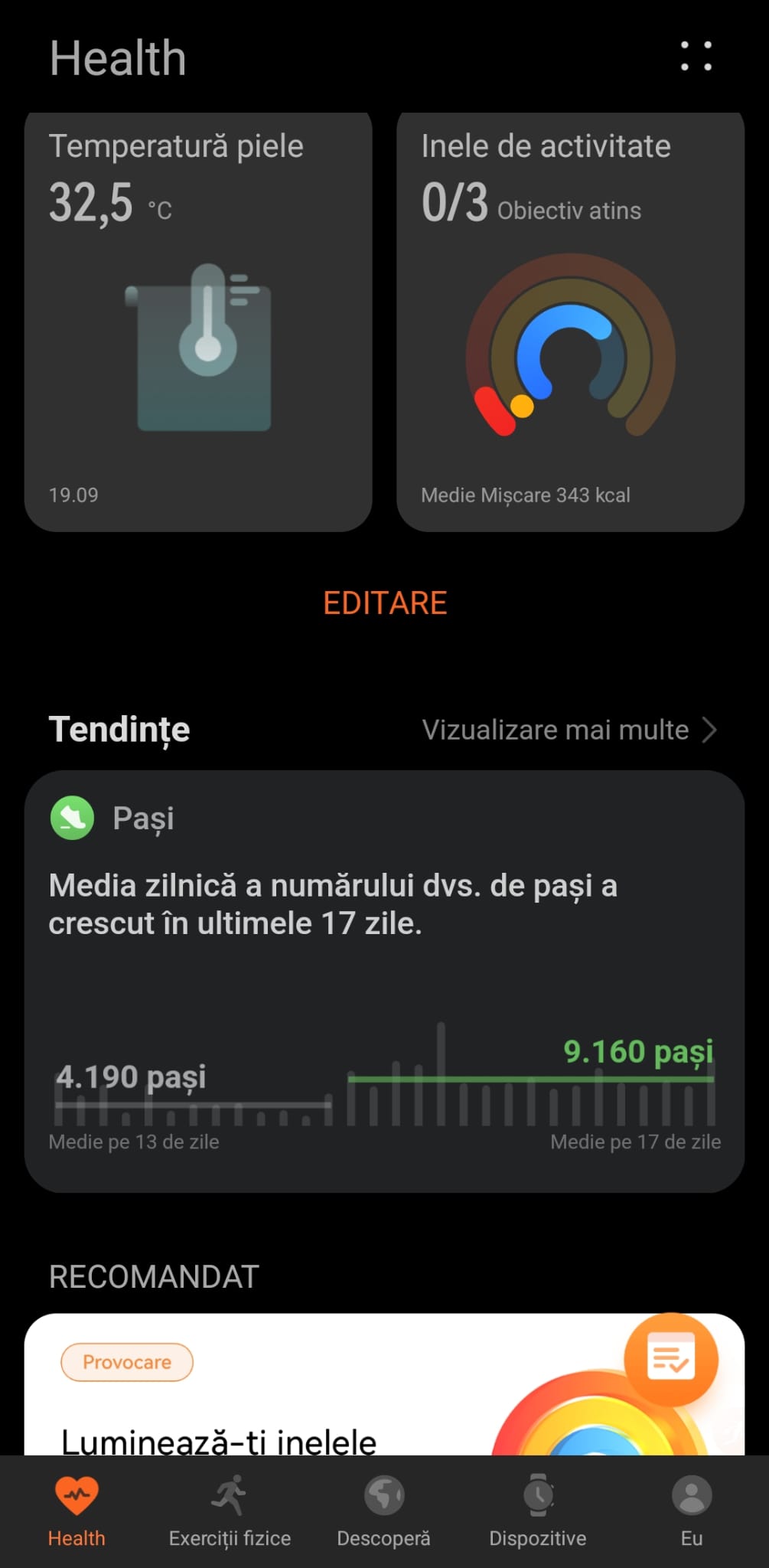Open Vizualizare mai multe trends
The image size is (769, 1568).
point(569,730)
